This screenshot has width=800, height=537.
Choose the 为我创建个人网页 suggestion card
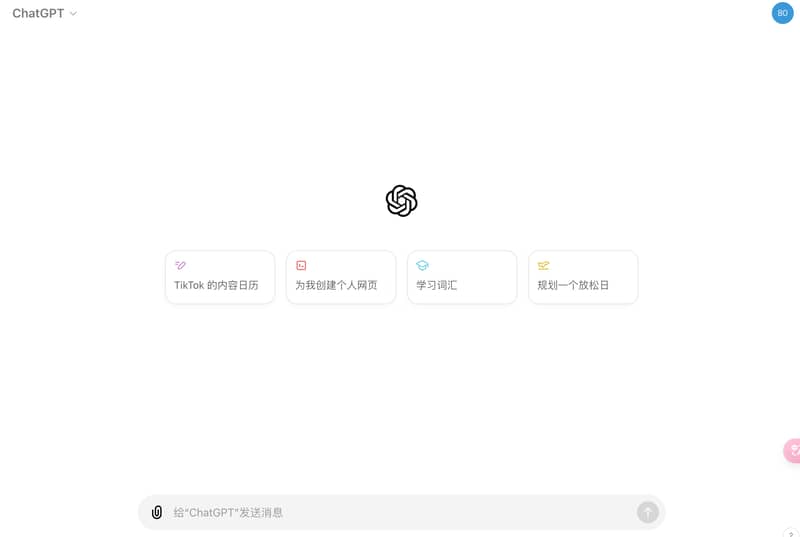pos(341,277)
